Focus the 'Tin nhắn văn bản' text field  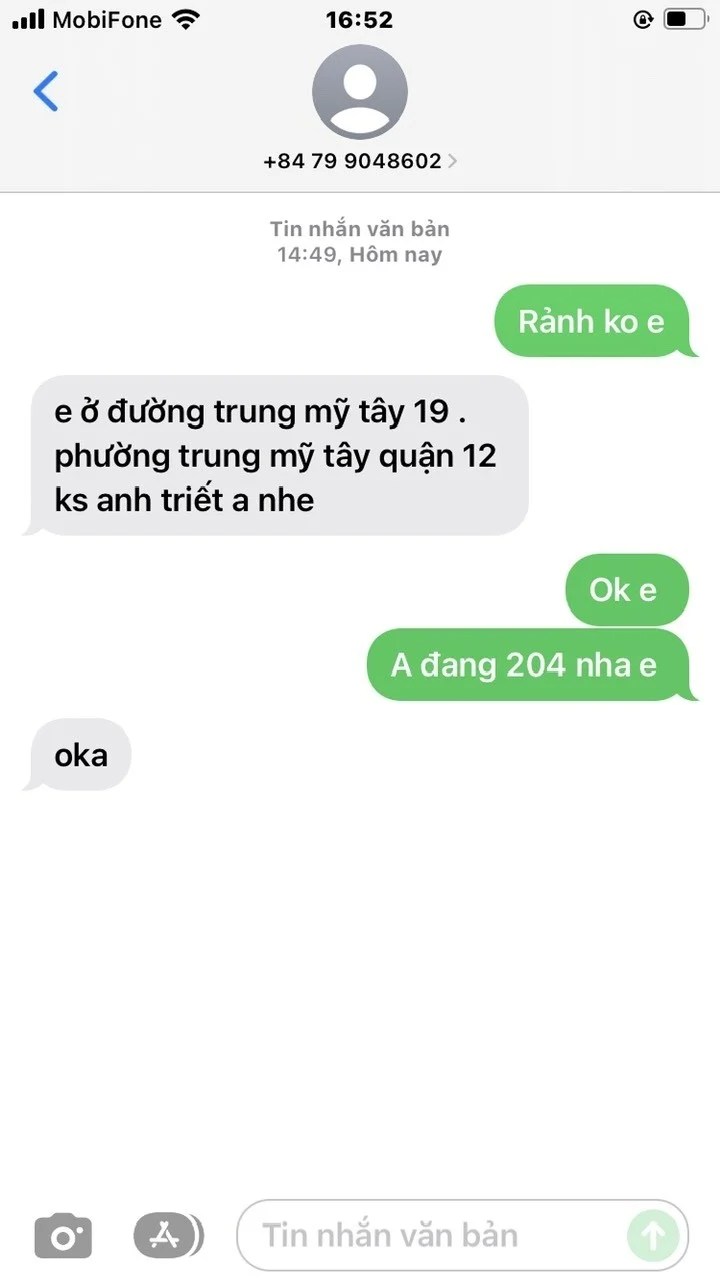click(x=430, y=1236)
